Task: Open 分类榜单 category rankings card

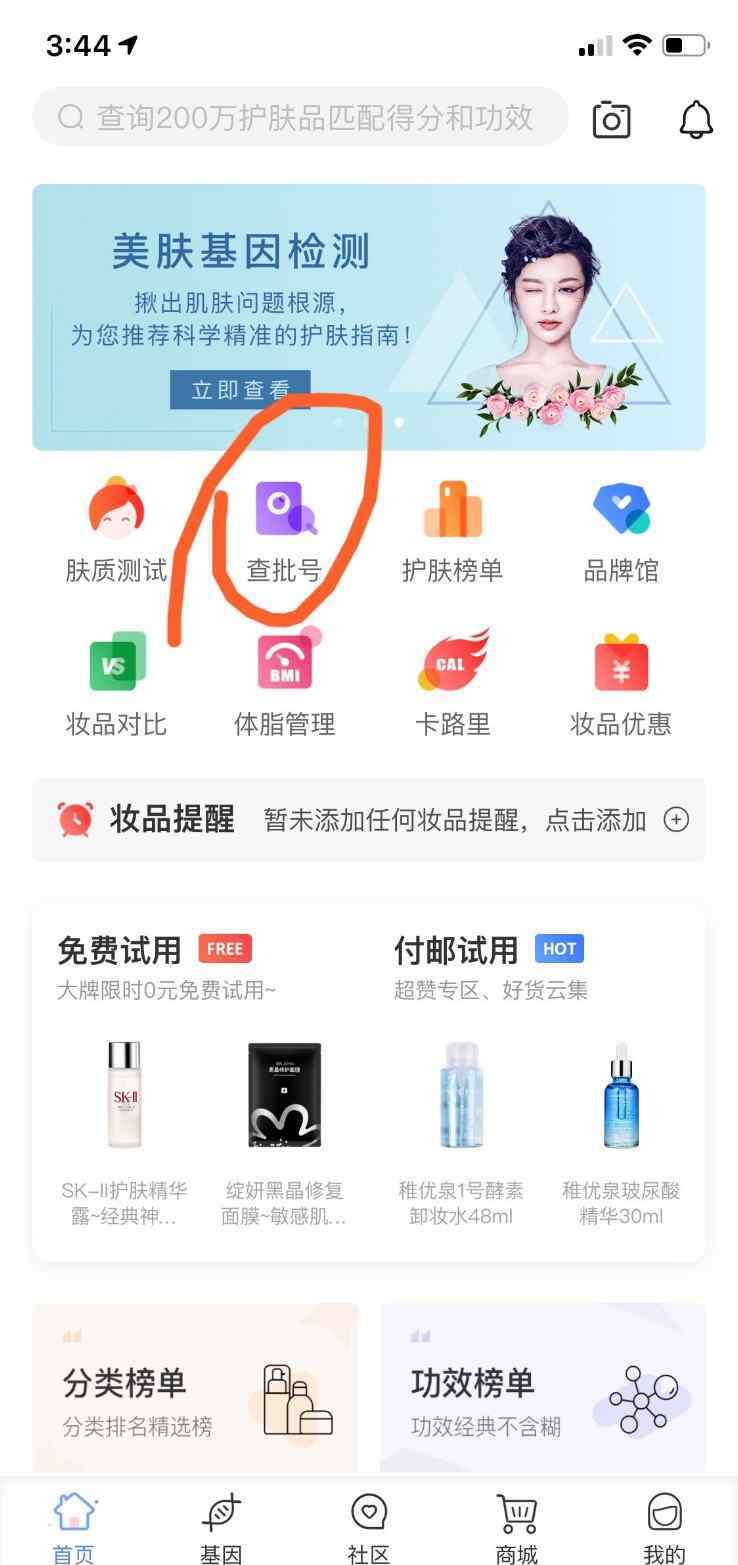Action: (x=195, y=1387)
